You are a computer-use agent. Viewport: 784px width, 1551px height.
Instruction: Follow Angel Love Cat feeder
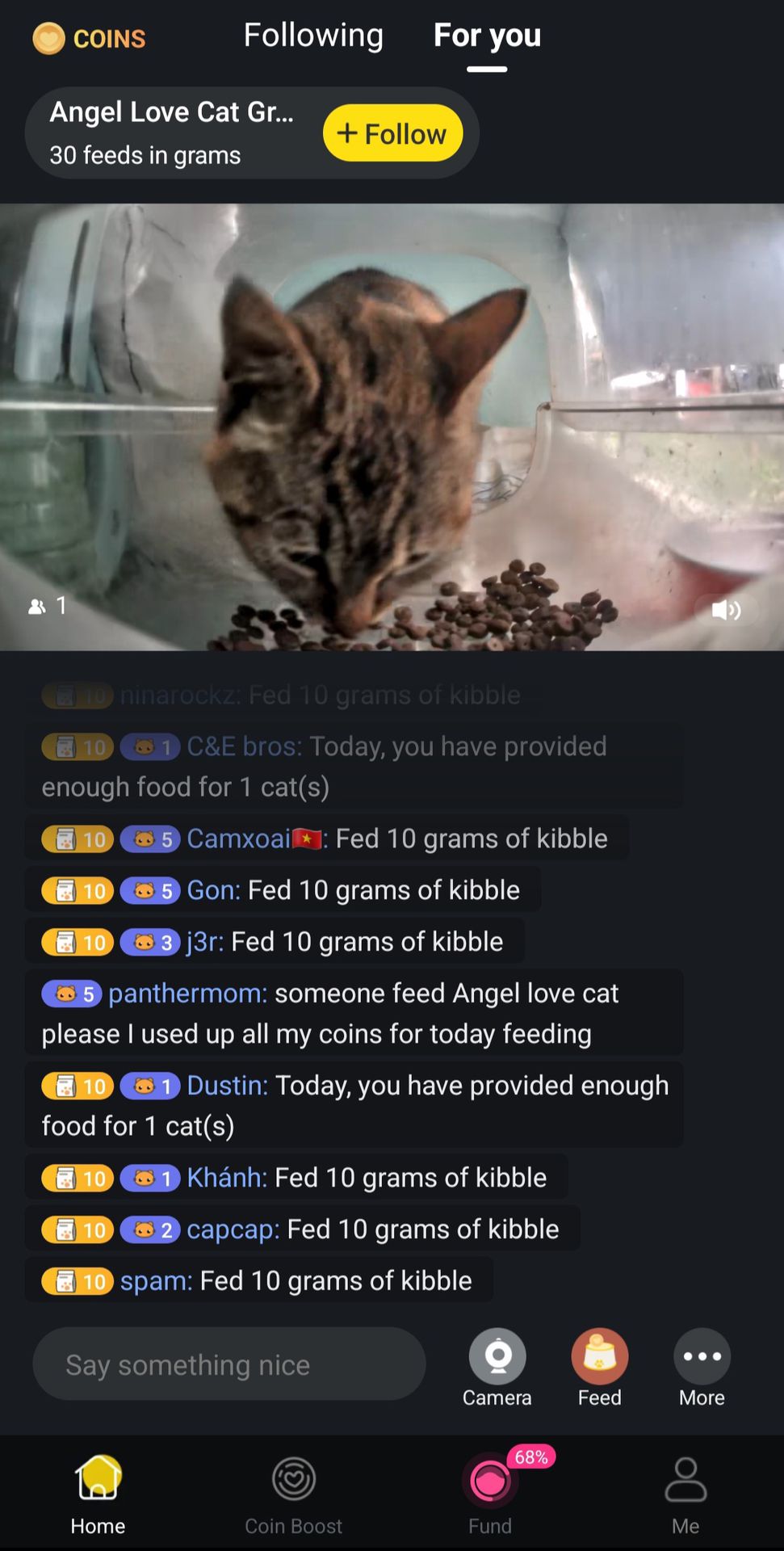click(392, 133)
